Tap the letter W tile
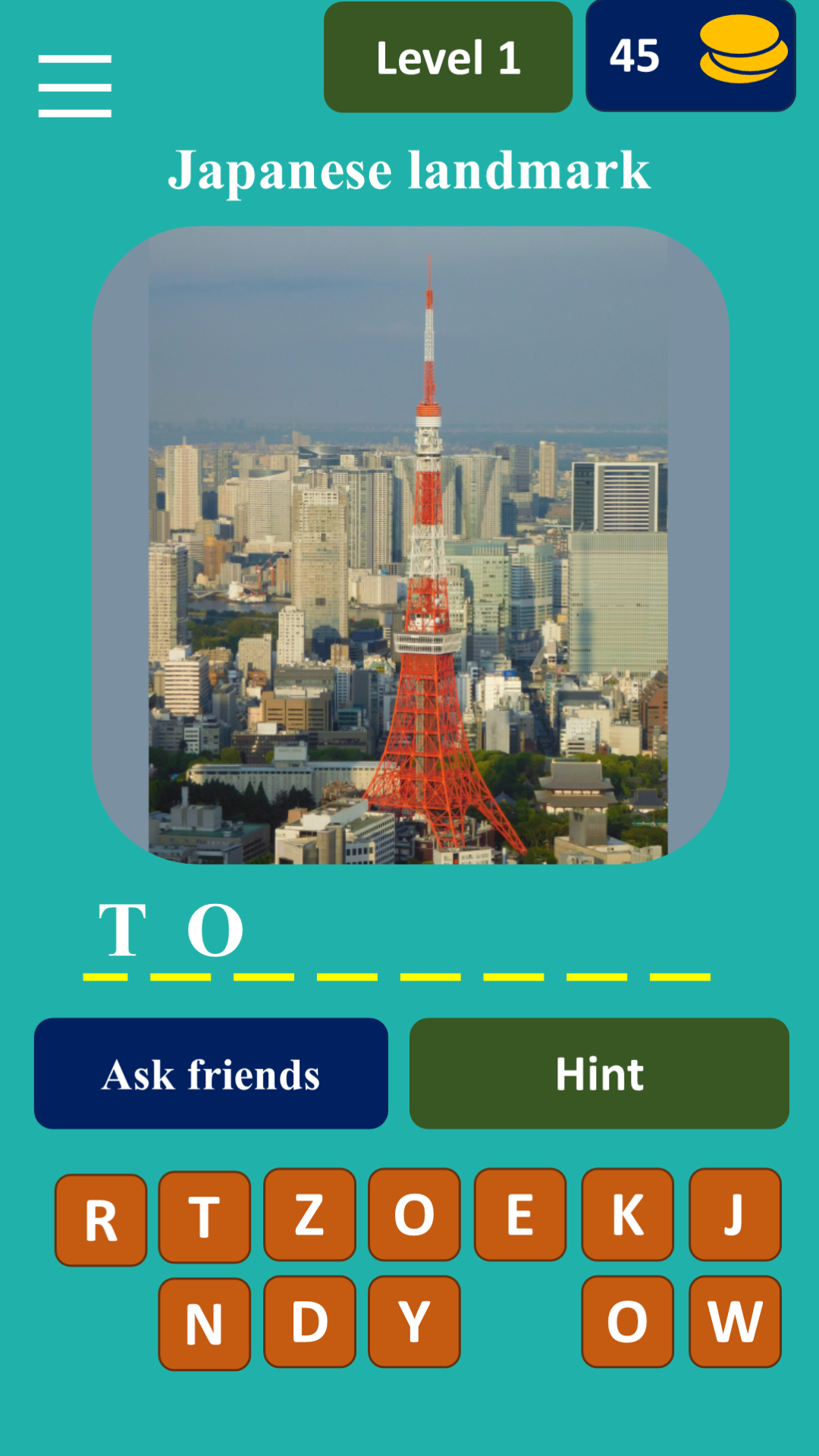The width and height of the screenshot is (819, 1456). [735, 1322]
